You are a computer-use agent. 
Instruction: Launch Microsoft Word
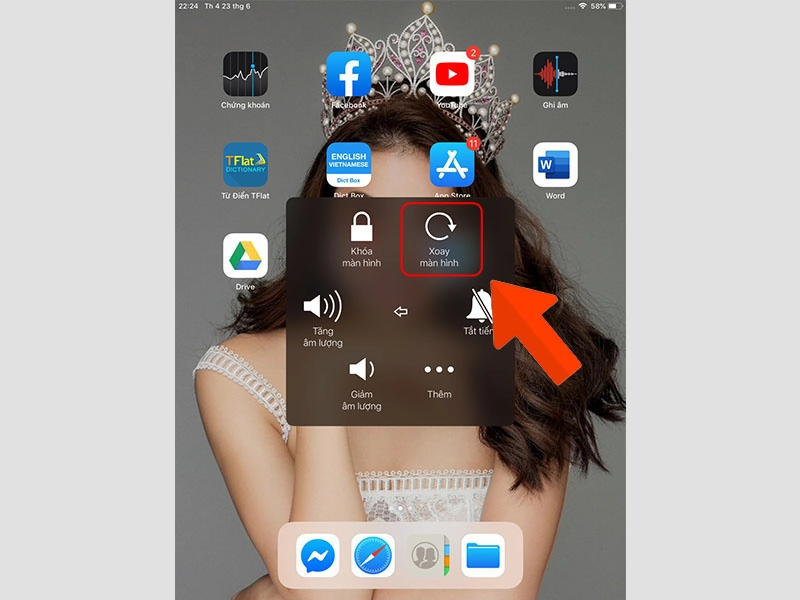pyautogui.click(x=555, y=165)
